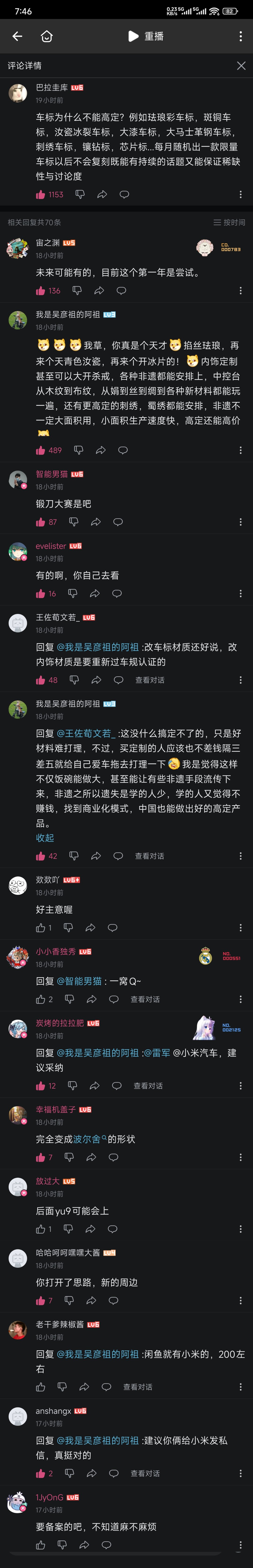Open the @智能男猫 mention in 小小香独秀's reply
Viewport: 253px width, 1568px height.
pos(79,981)
